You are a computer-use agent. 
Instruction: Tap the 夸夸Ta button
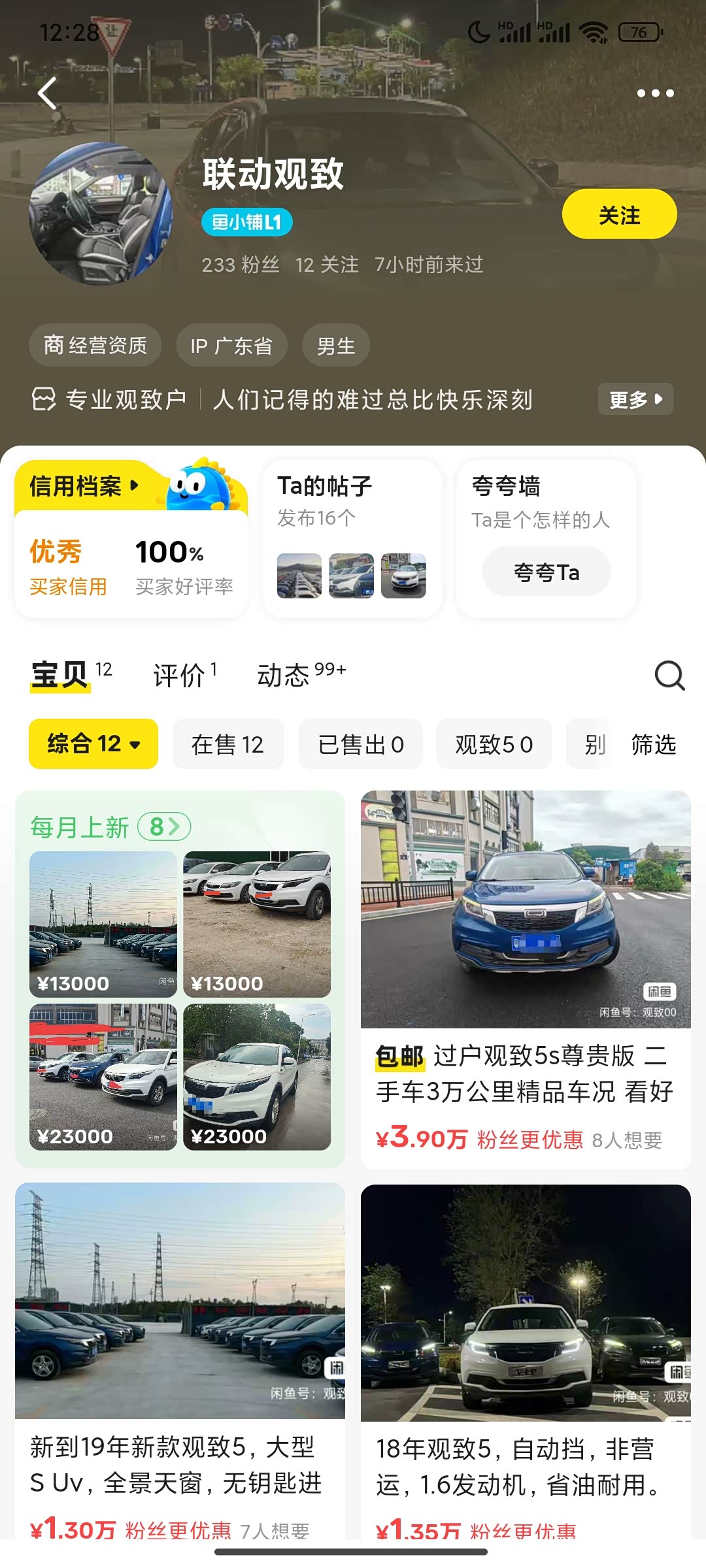[546, 572]
